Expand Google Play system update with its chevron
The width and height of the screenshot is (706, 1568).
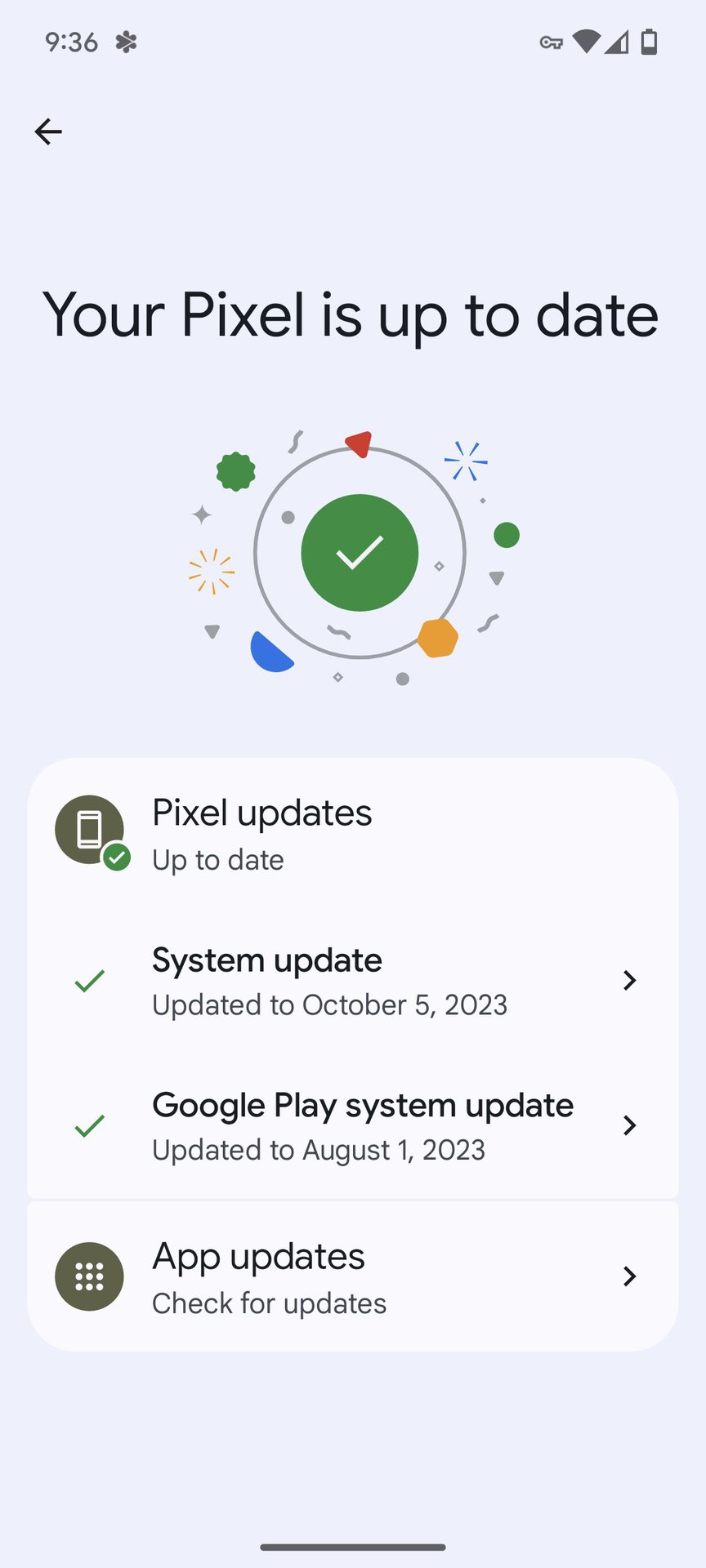pos(629,1125)
